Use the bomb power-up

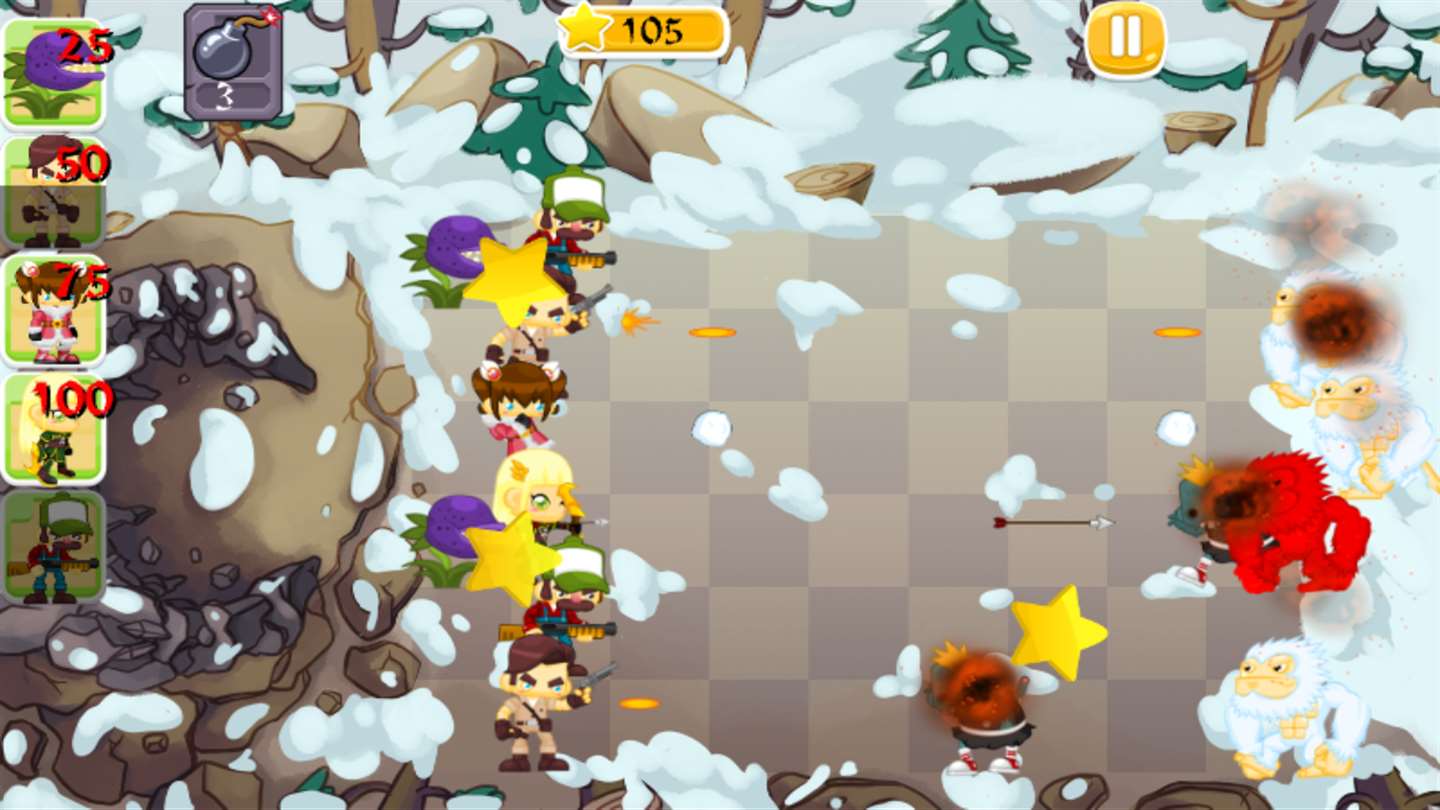232,62
